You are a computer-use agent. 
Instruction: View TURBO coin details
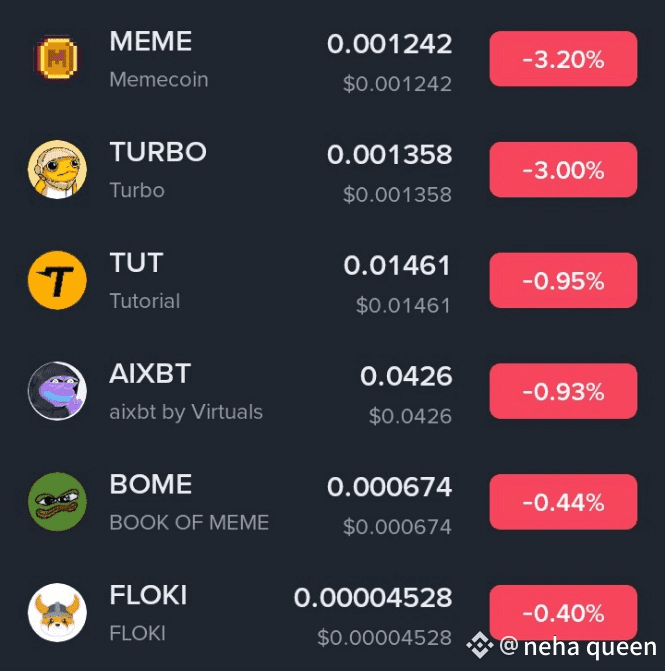[x=157, y=169]
